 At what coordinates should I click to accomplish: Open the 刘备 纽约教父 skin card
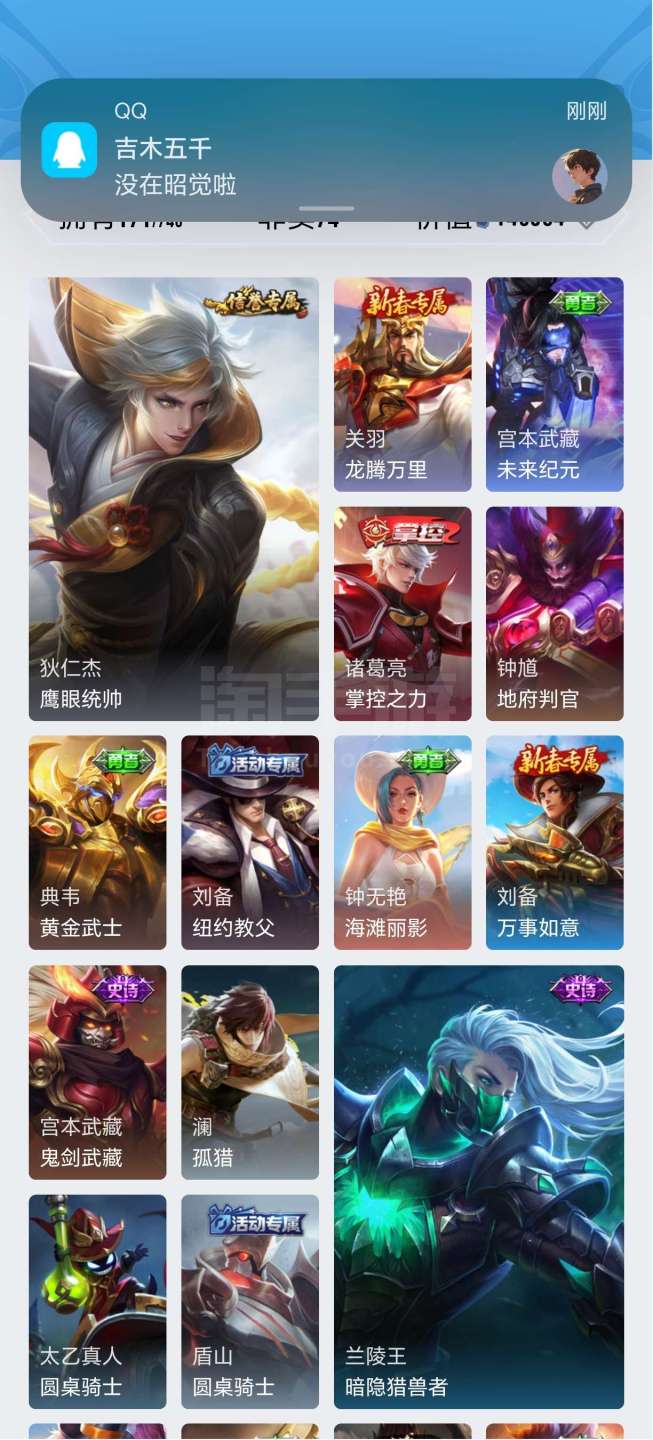pos(250,842)
